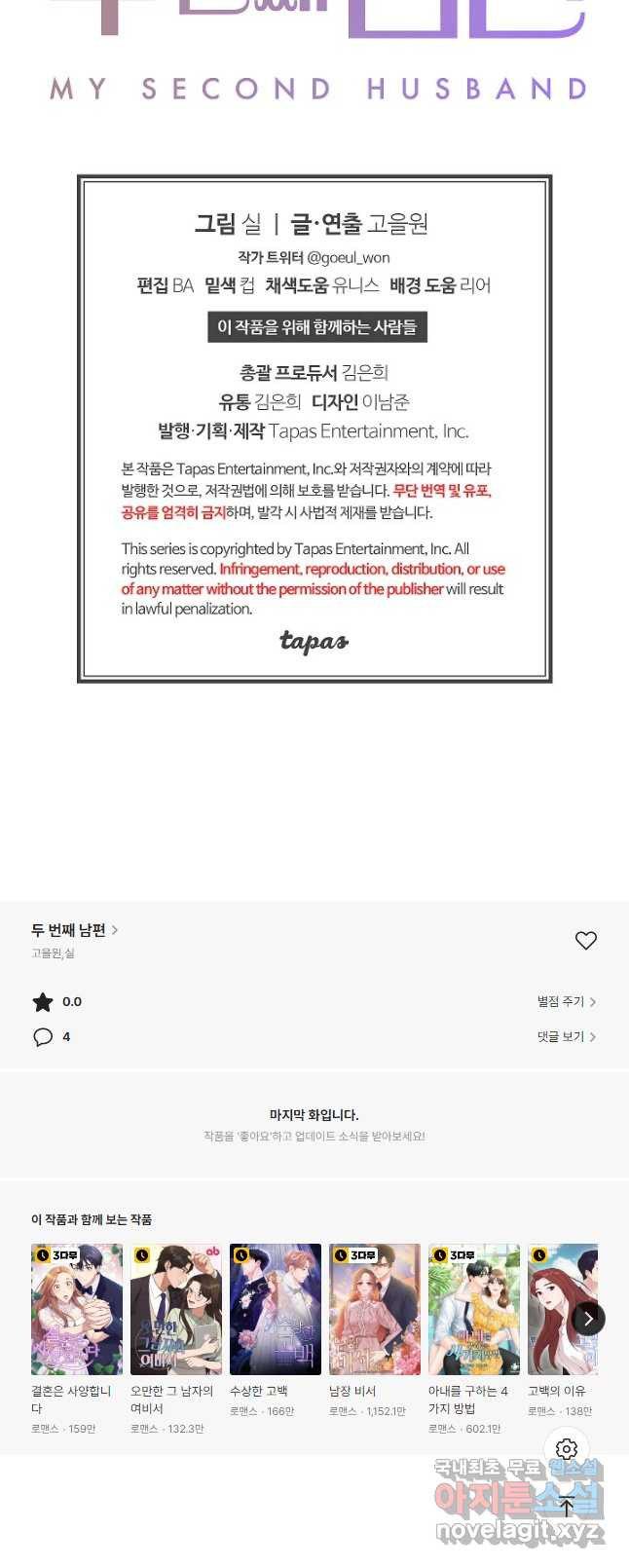
Task: View the 남장 비서 webtoon
Action: pyautogui.click(x=375, y=1310)
